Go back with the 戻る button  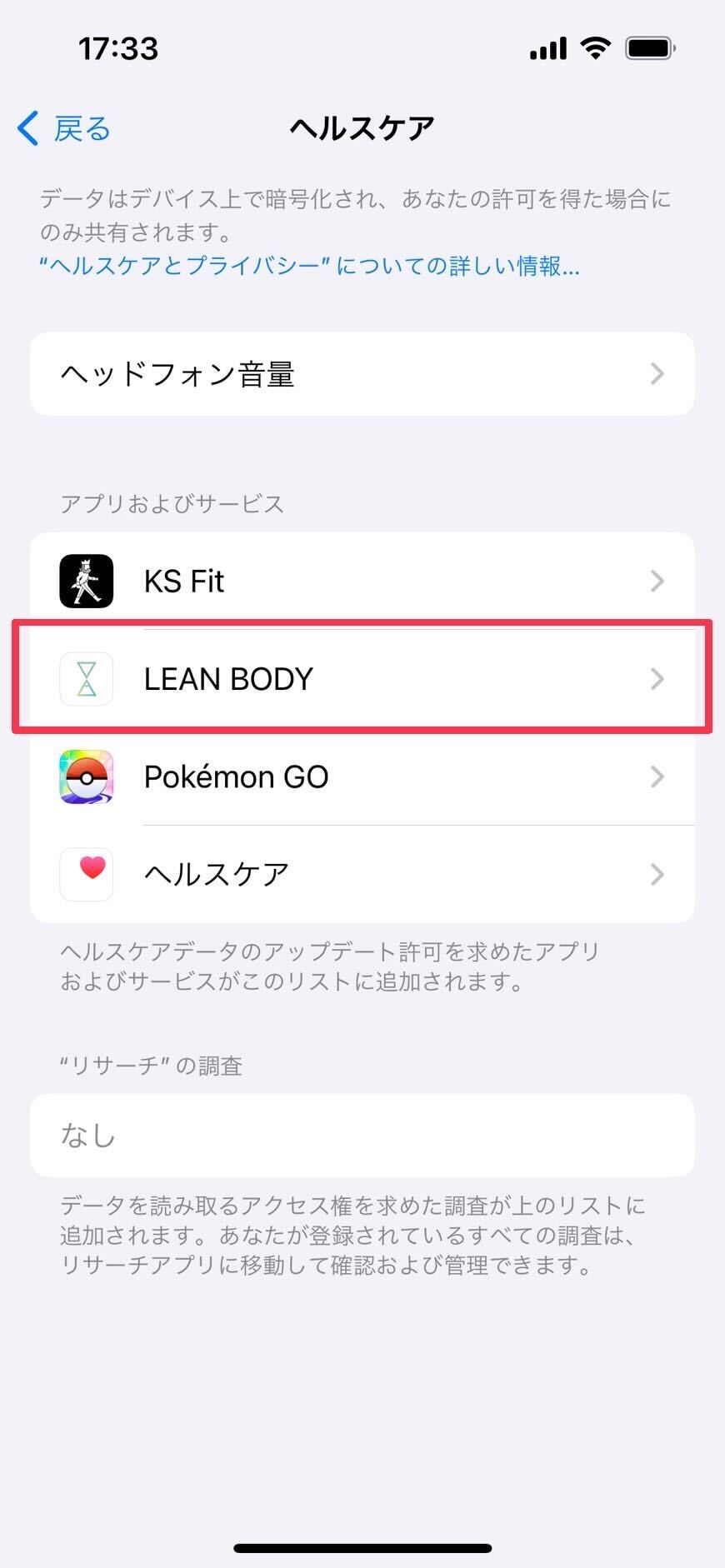tap(65, 129)
